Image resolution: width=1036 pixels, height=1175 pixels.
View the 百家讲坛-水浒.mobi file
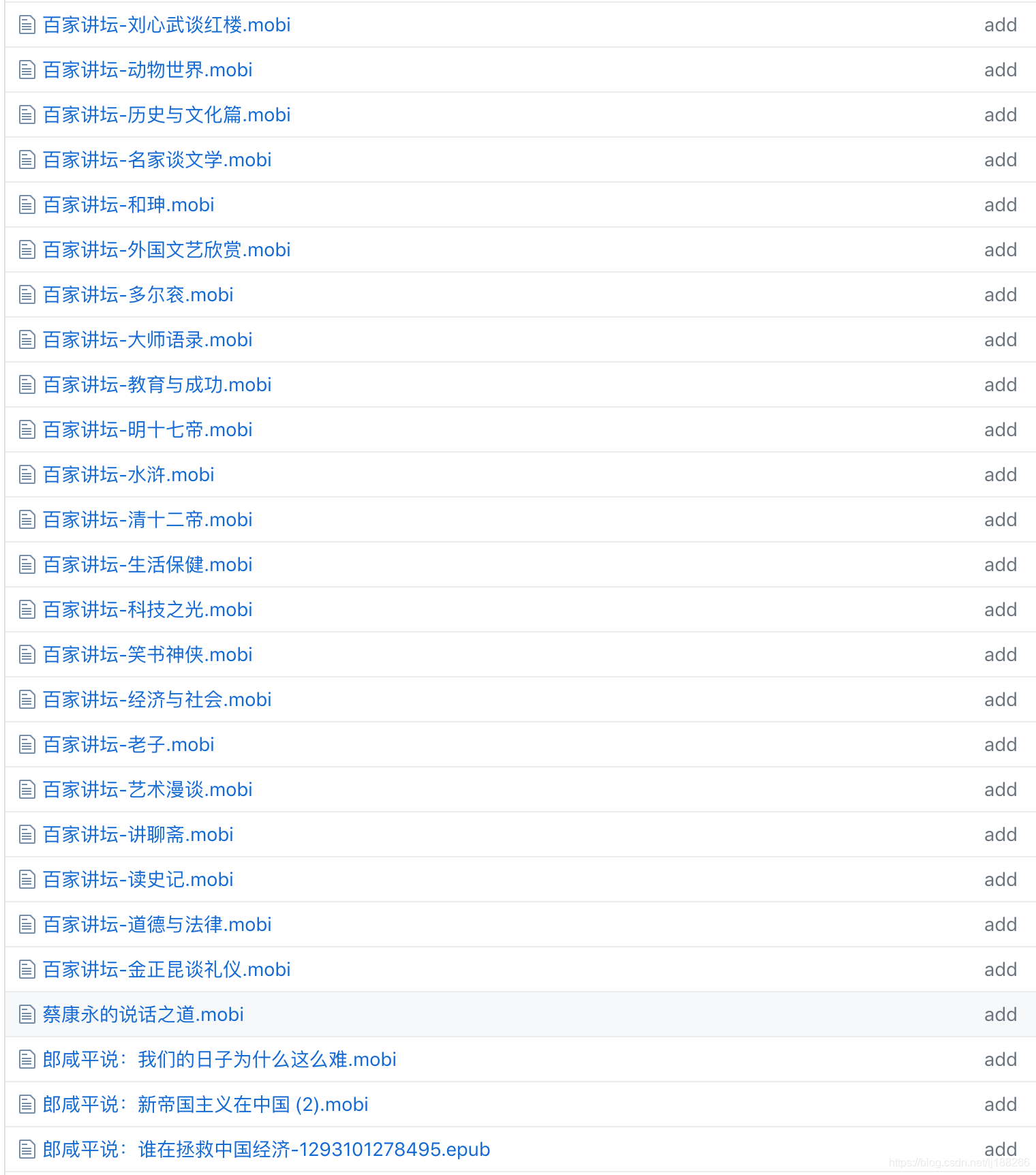(x=128, y=475)
